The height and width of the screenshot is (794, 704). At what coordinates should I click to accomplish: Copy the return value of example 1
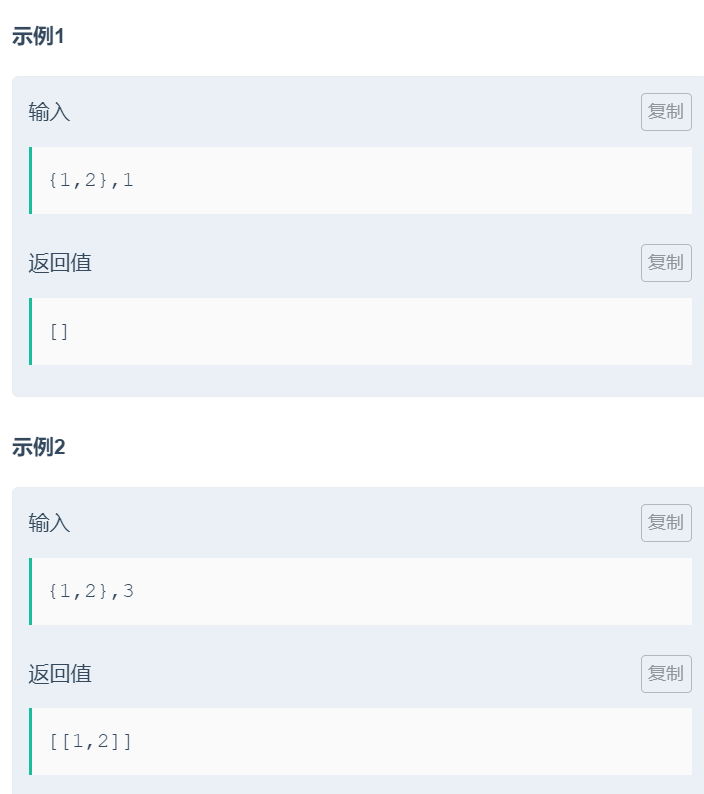click(x=666, y=263)
